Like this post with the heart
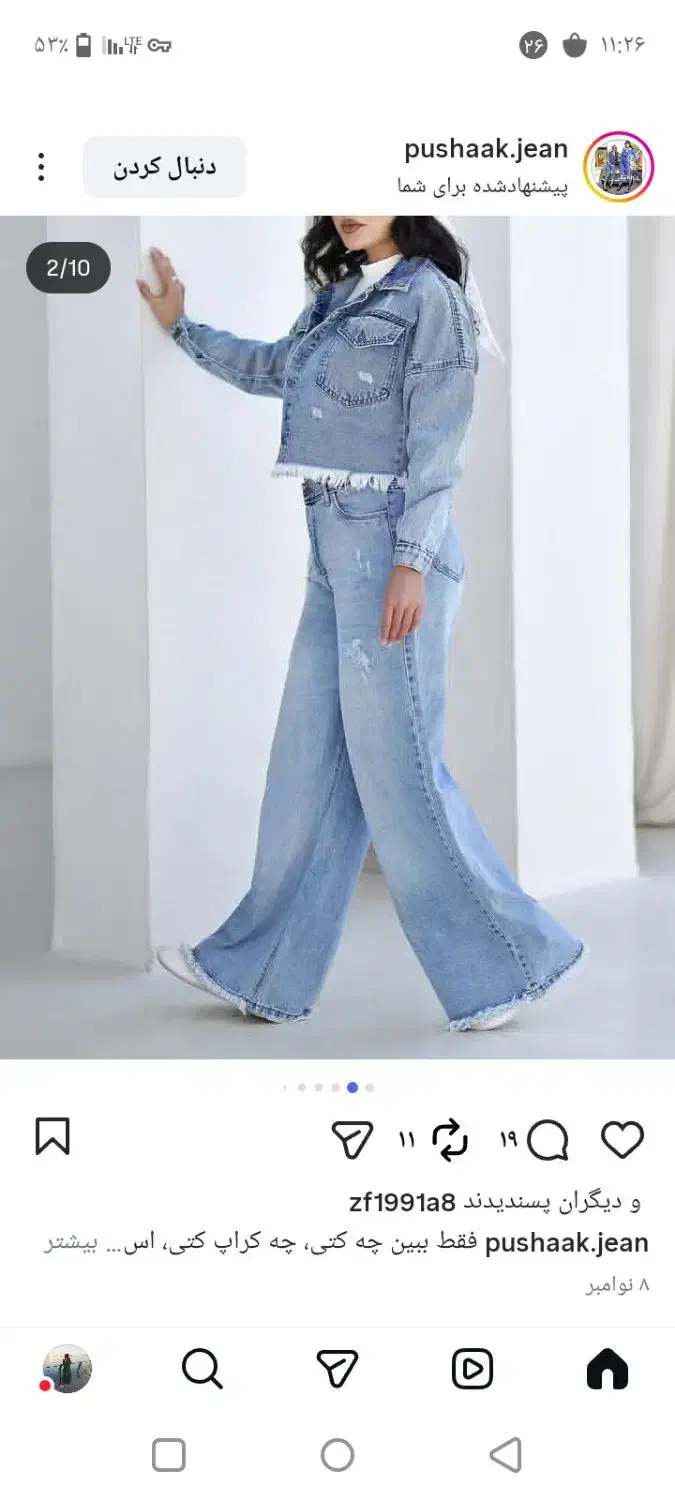675x1500 pixels. point(622,1140)
